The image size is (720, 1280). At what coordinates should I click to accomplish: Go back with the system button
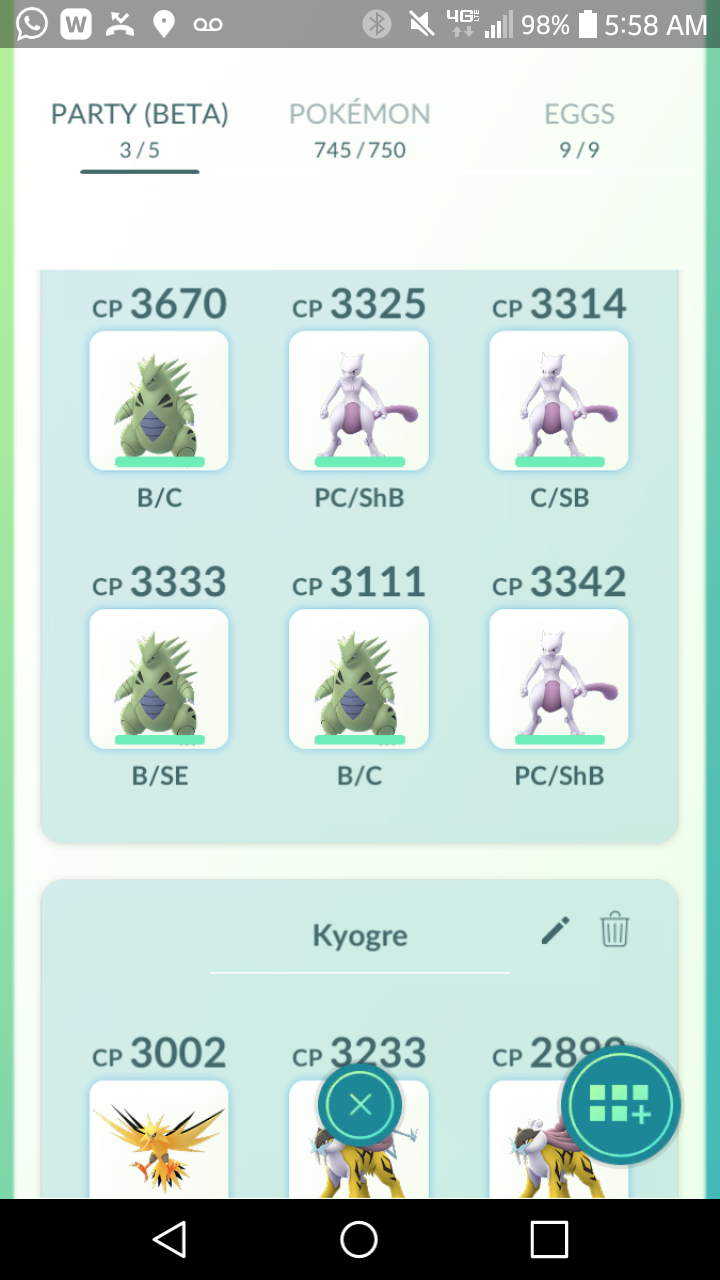coord(169,1239)
